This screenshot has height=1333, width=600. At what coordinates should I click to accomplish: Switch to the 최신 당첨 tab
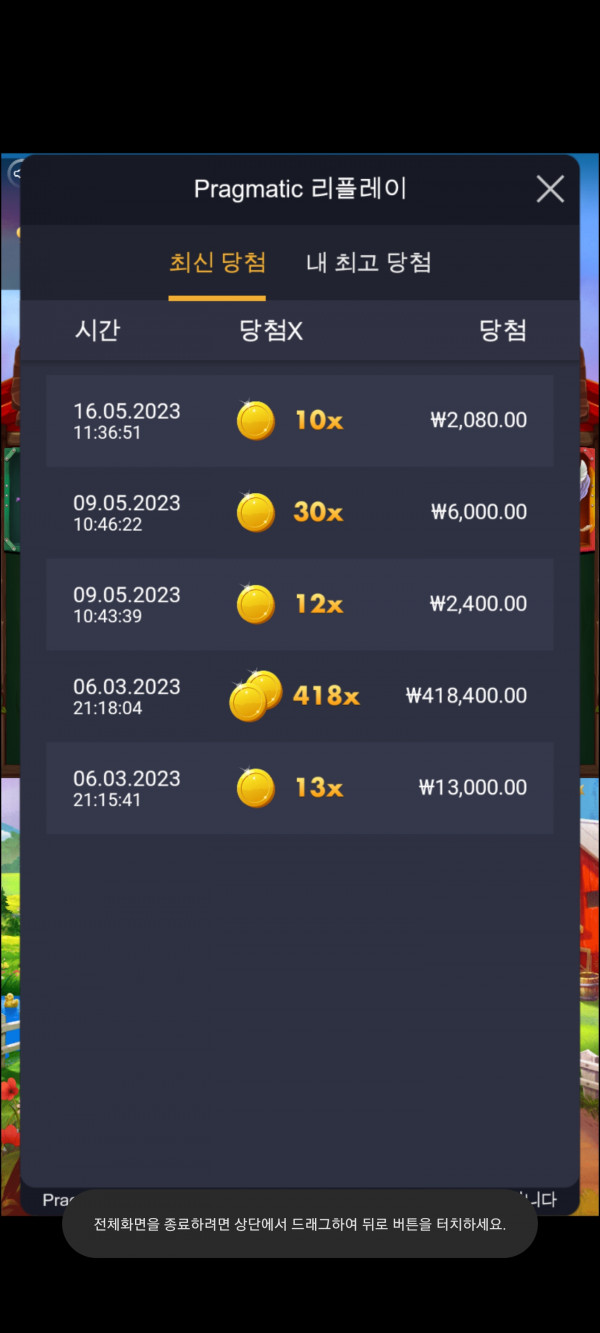click(218, 264)
